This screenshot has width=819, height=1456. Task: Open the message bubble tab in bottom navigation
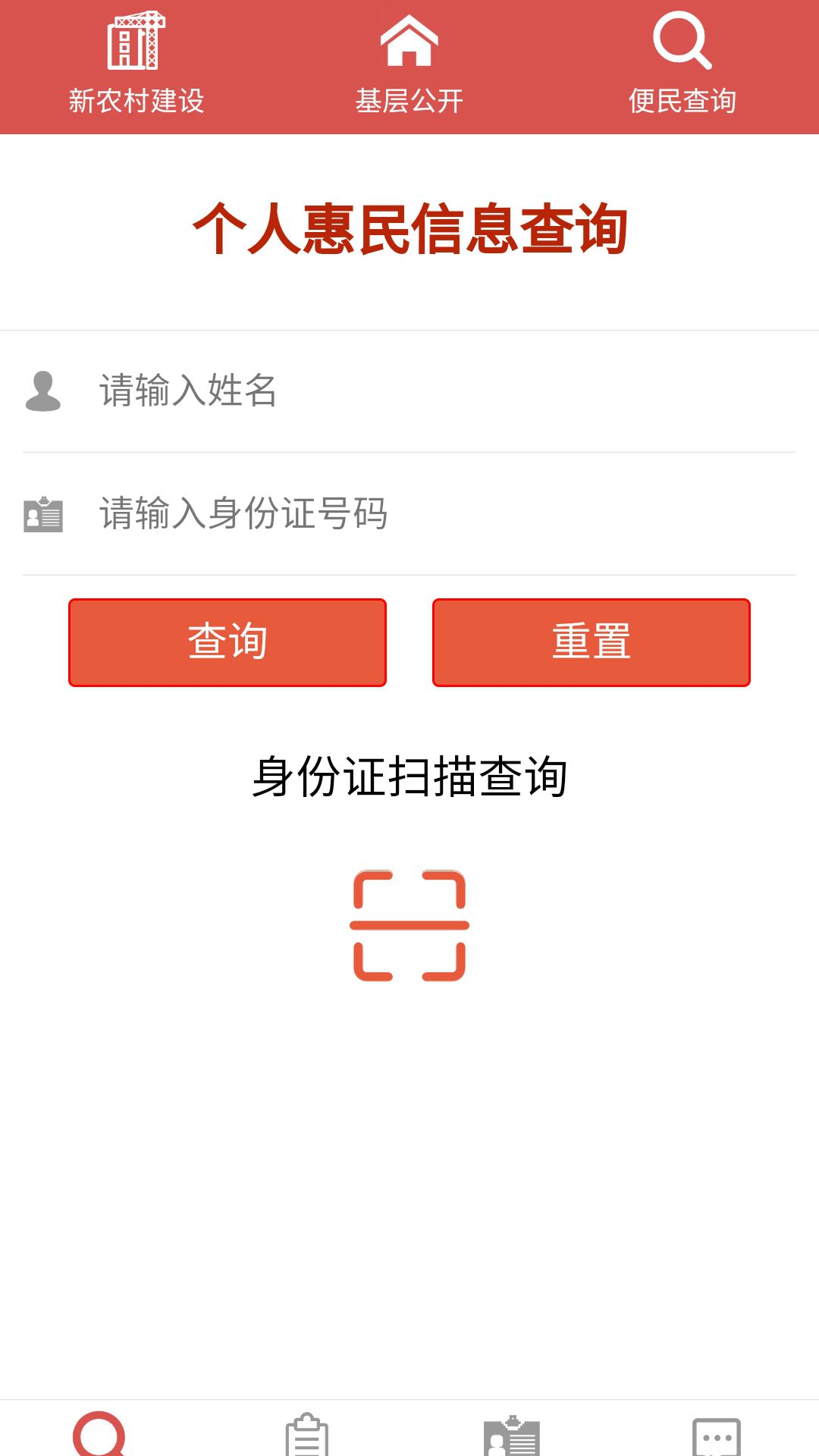tap(717, 1436)
